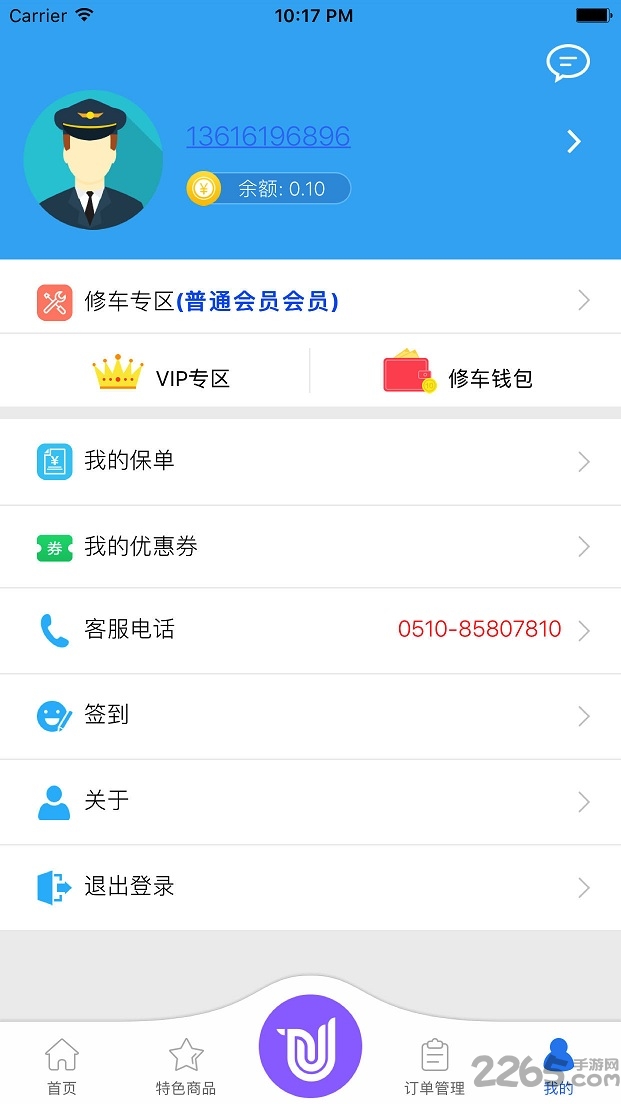Check the 余额 balance pill

(x=269, y=189)
